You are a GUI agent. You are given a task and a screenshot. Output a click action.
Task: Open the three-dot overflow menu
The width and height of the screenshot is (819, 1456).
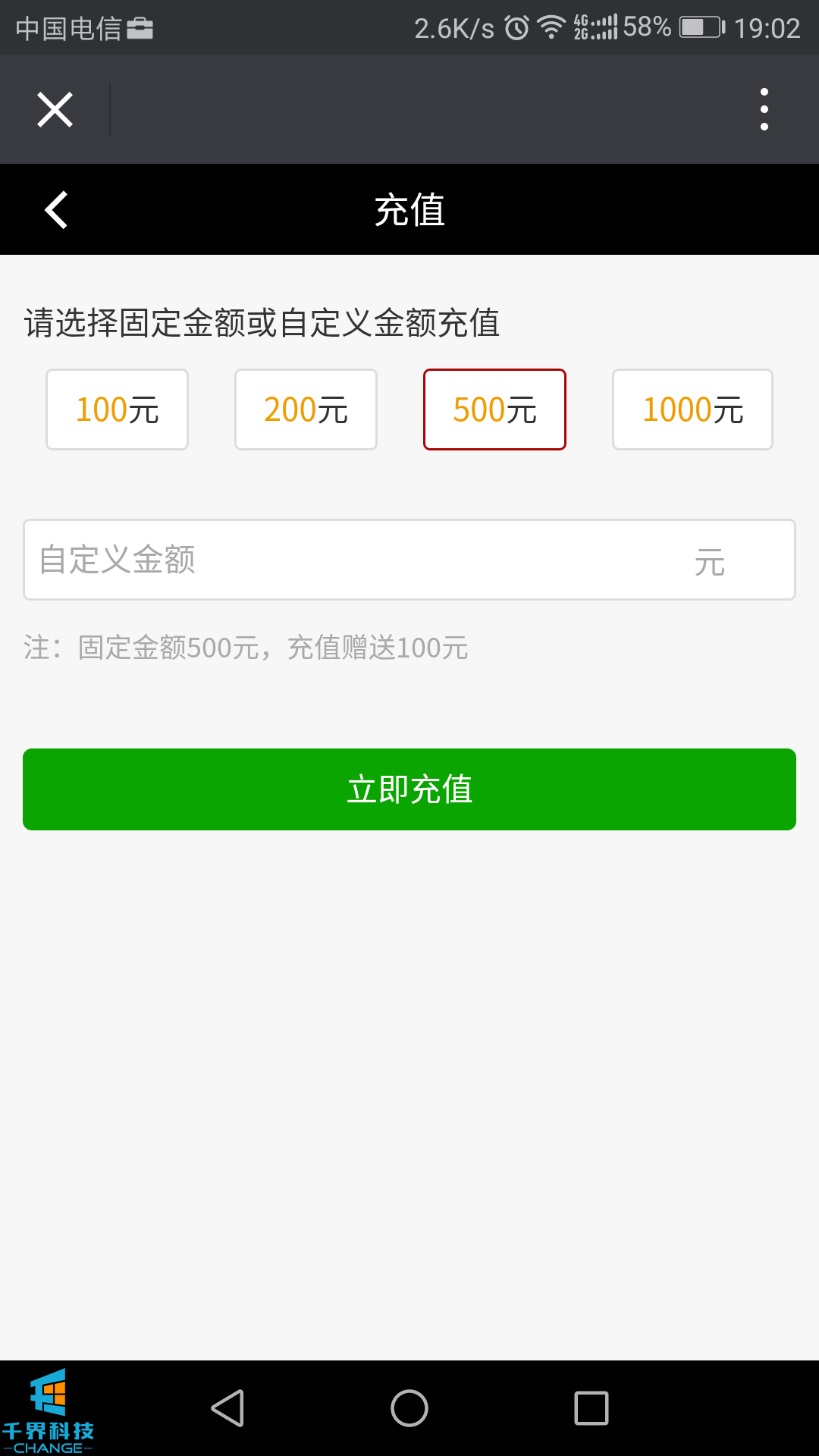(x=764, y=110)
